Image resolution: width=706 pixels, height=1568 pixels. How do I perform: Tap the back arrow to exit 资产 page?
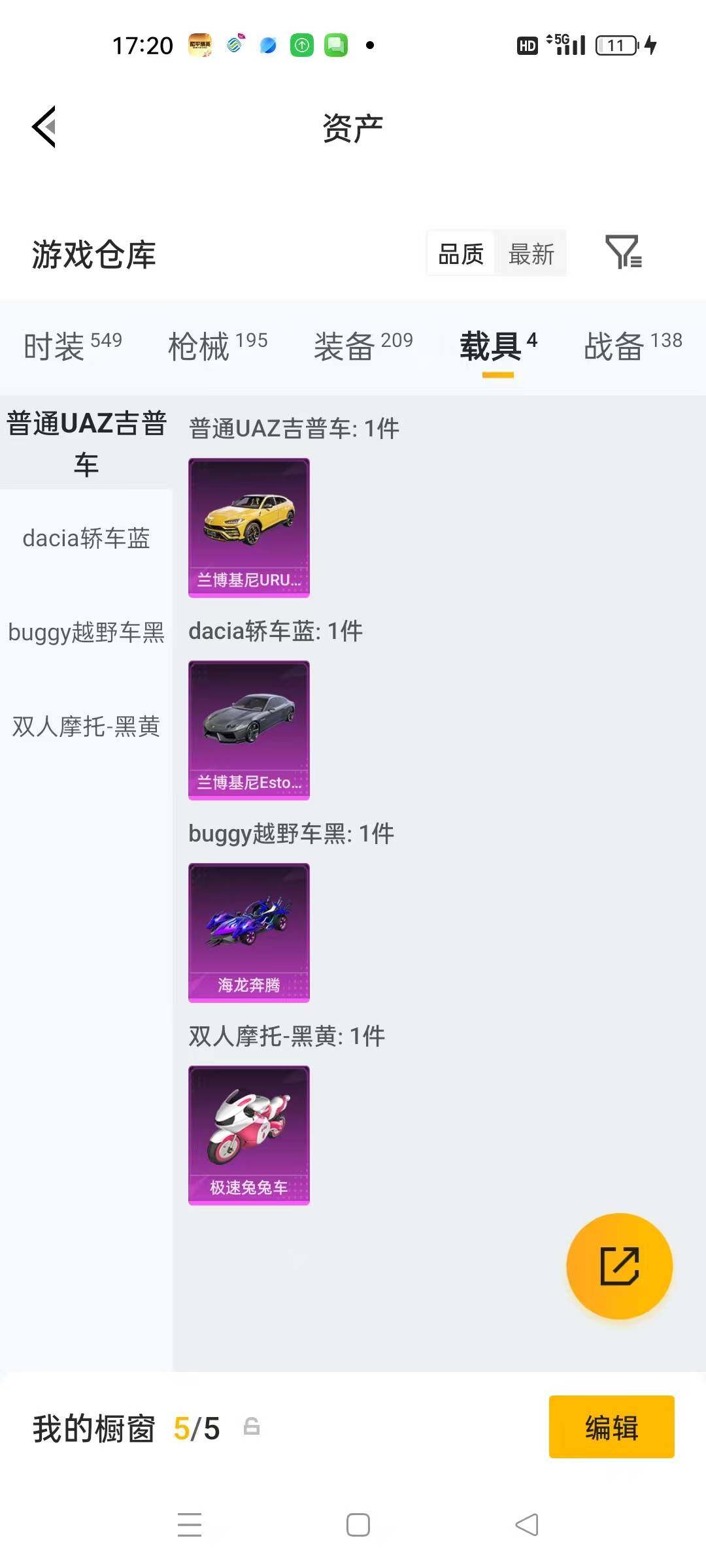(43, 127)
